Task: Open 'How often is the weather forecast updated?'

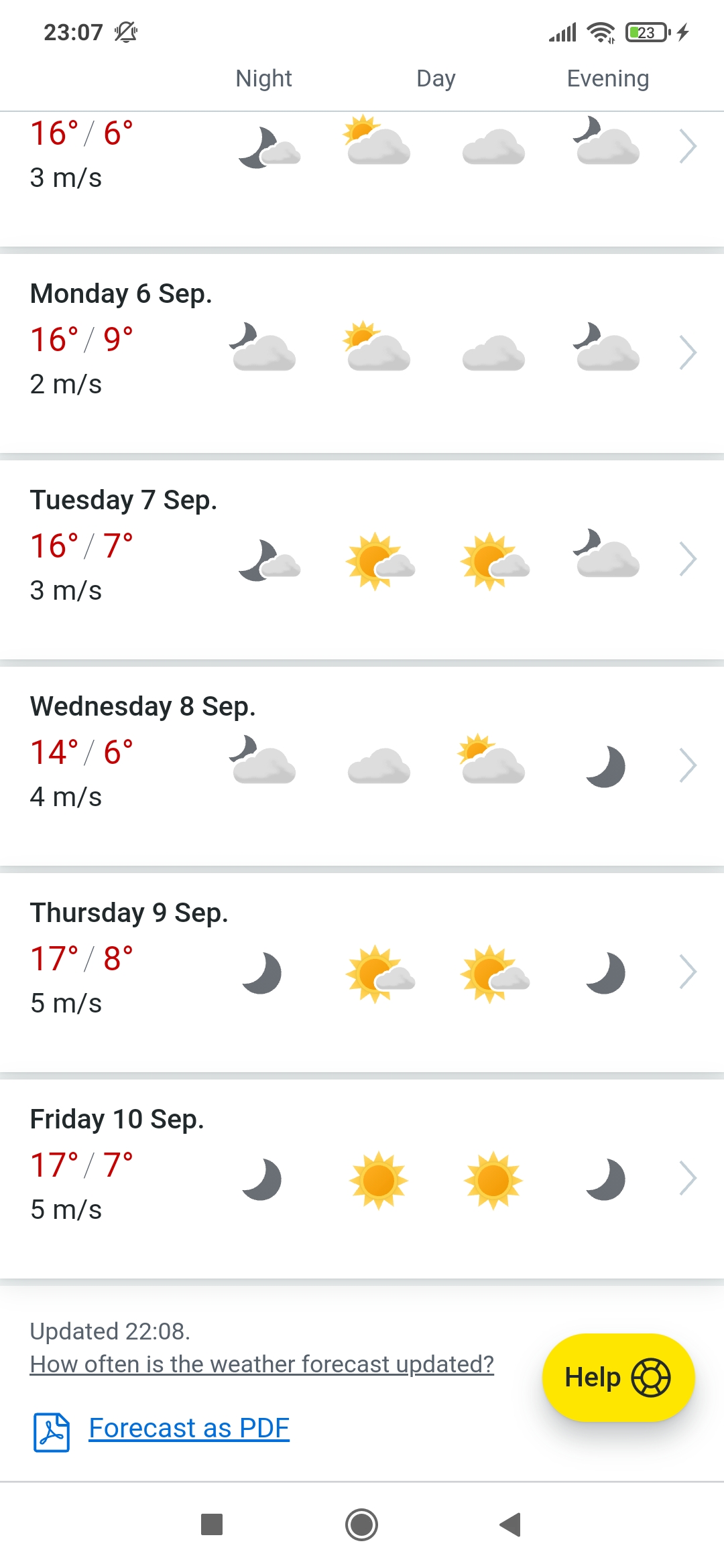Action: pos(261,1364)
